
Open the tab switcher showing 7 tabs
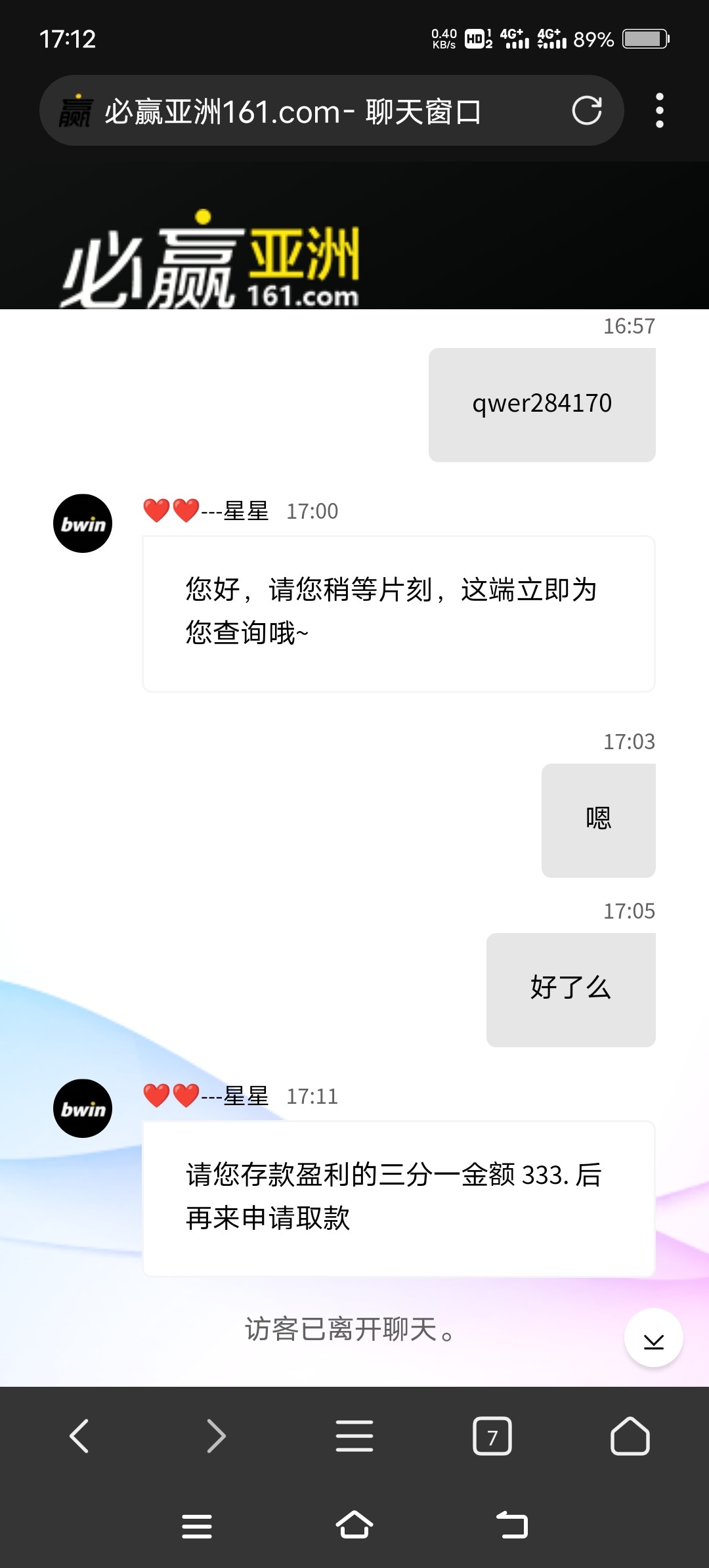click(492, 1436)
